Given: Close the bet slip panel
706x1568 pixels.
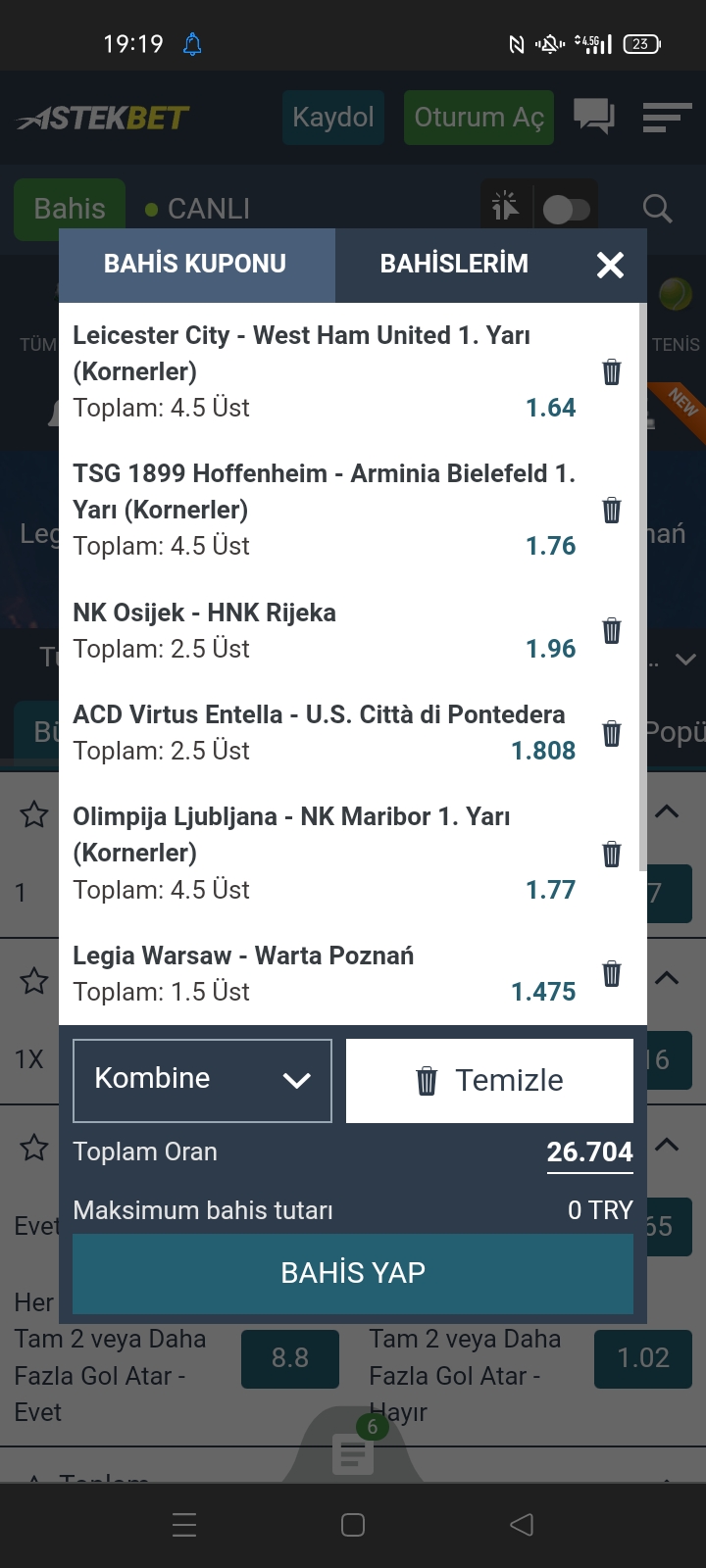Looking at the screenshot, I should pyautogui.click(x=610, y=265).
